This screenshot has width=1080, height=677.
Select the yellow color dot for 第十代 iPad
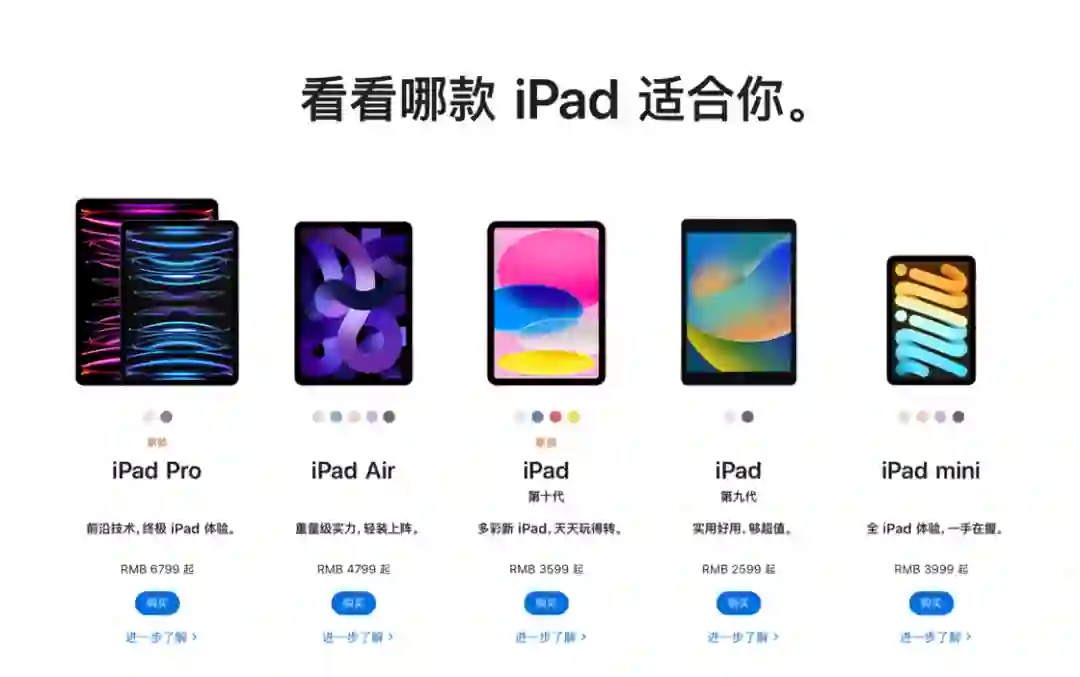[x=573, y=417]
